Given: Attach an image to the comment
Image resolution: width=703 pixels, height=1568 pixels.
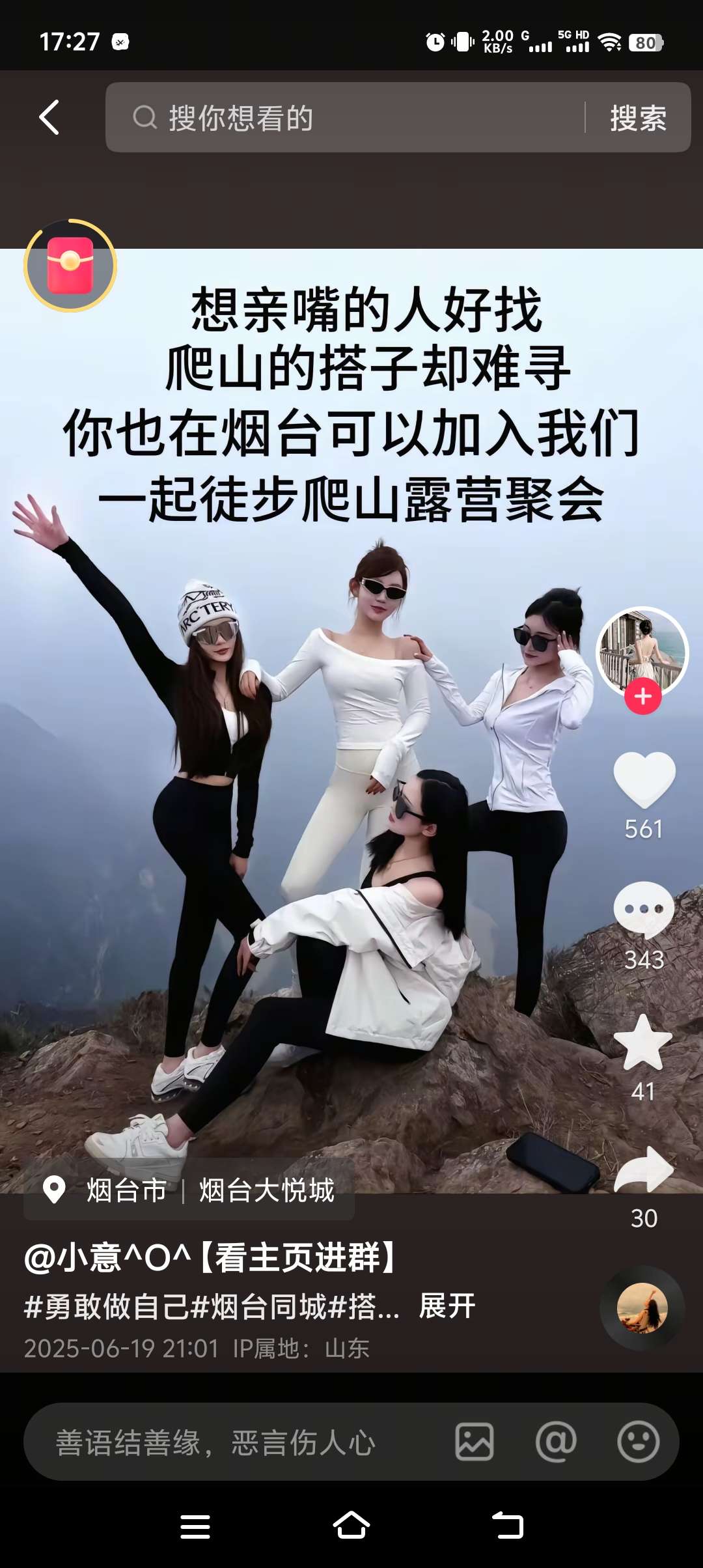Looking at the screenshot, I should point(475,1442).
